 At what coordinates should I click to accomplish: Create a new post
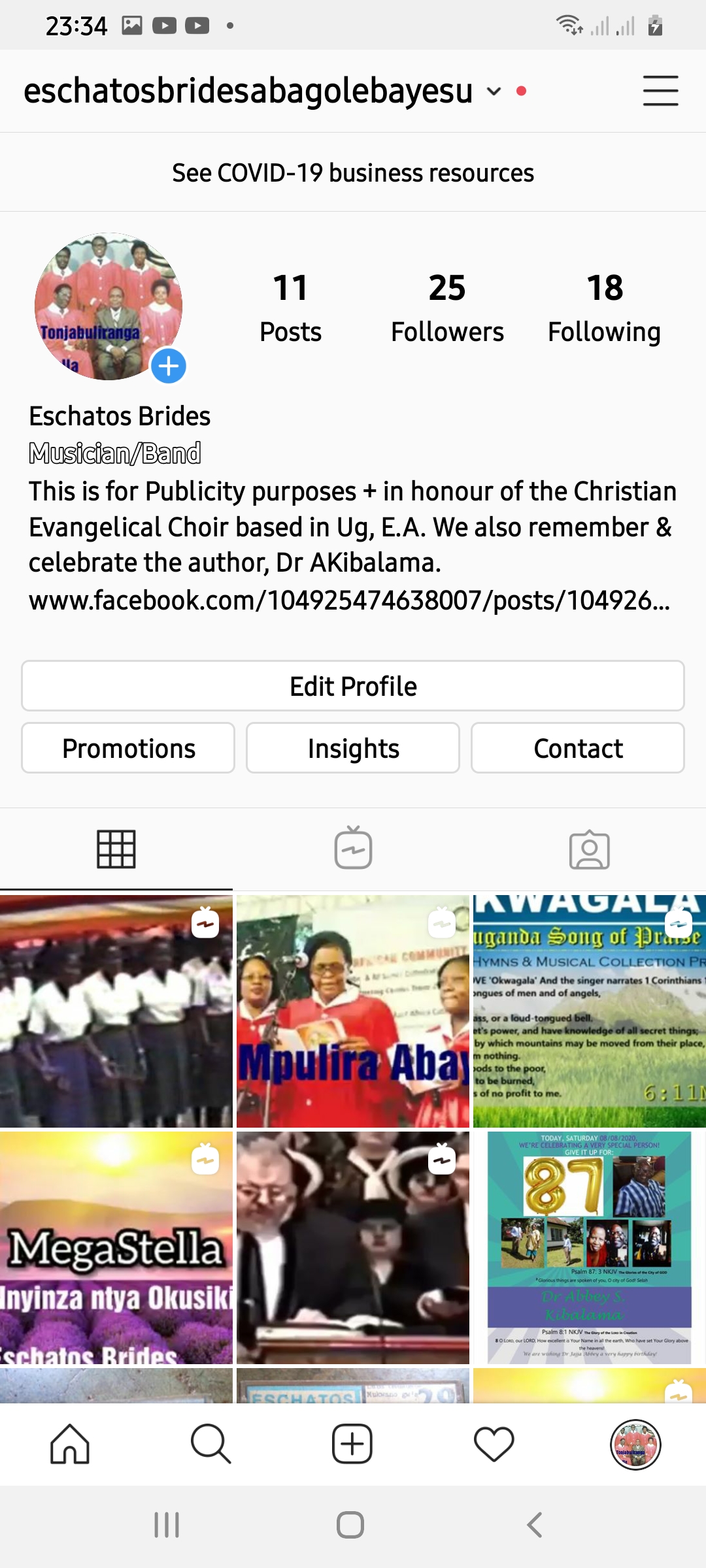[352, 1444]
